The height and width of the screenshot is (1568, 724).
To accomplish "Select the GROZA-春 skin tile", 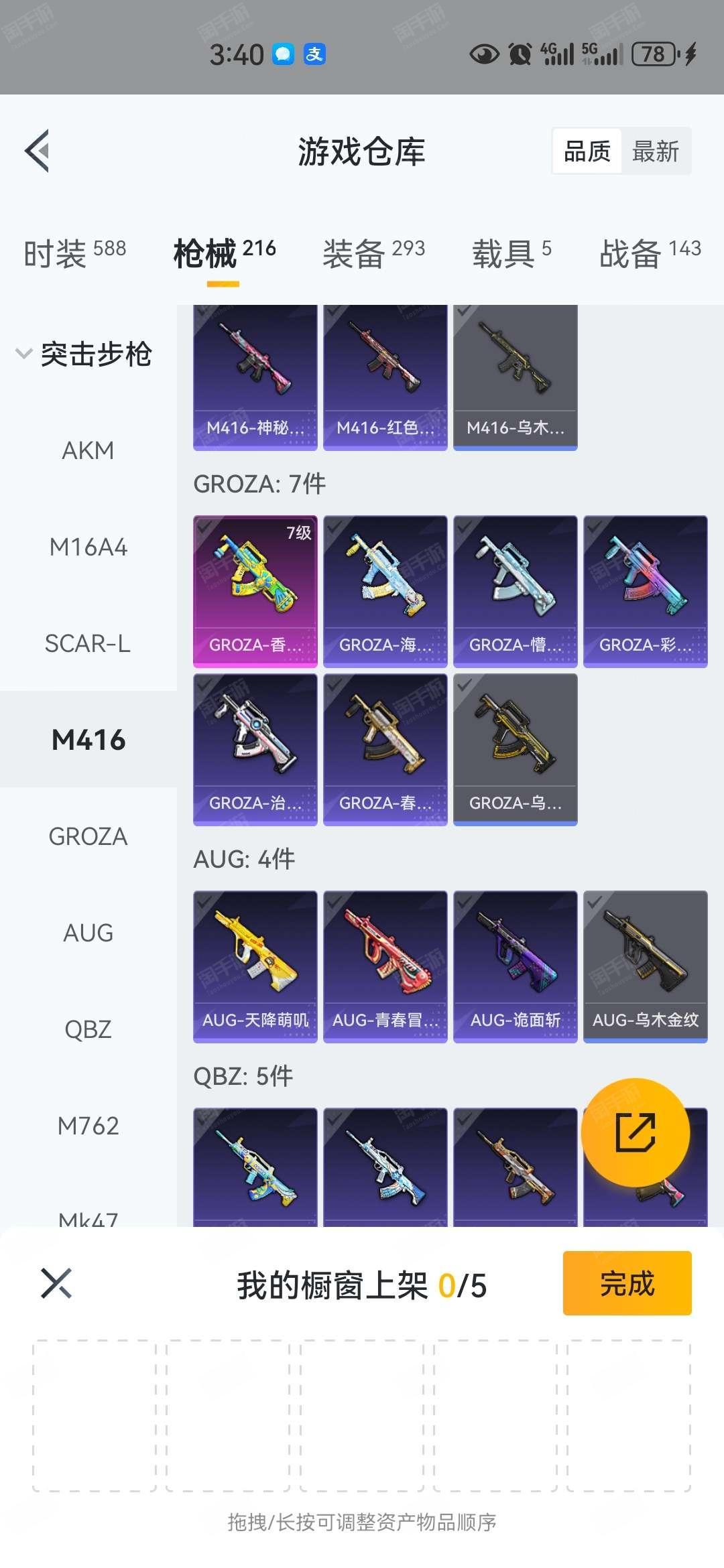I will pyautogui.click(x=385, y=749).
